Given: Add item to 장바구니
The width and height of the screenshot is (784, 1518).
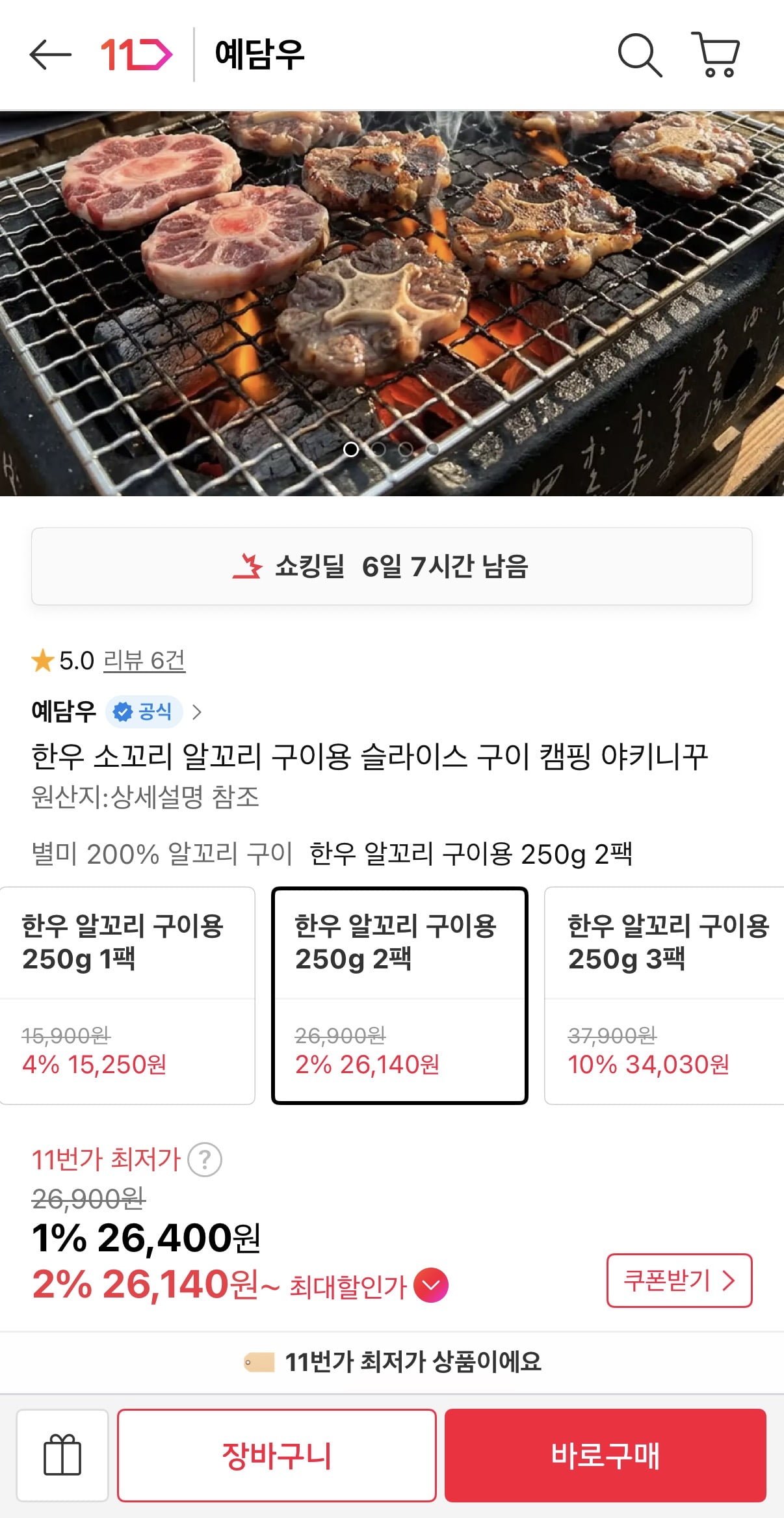Looking at the screenshot, I should [x=276, y=1455].
